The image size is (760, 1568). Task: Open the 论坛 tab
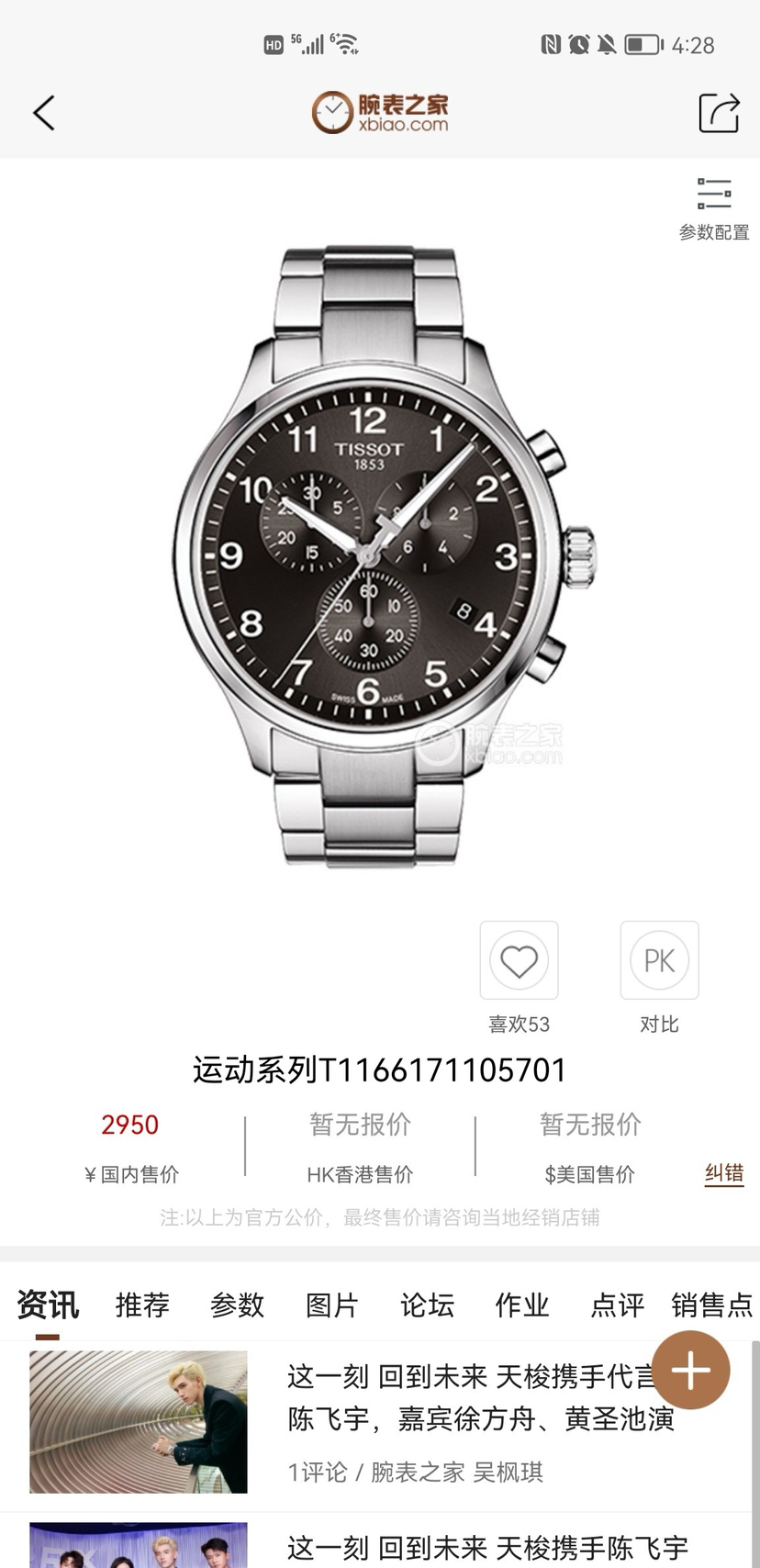427,1305
